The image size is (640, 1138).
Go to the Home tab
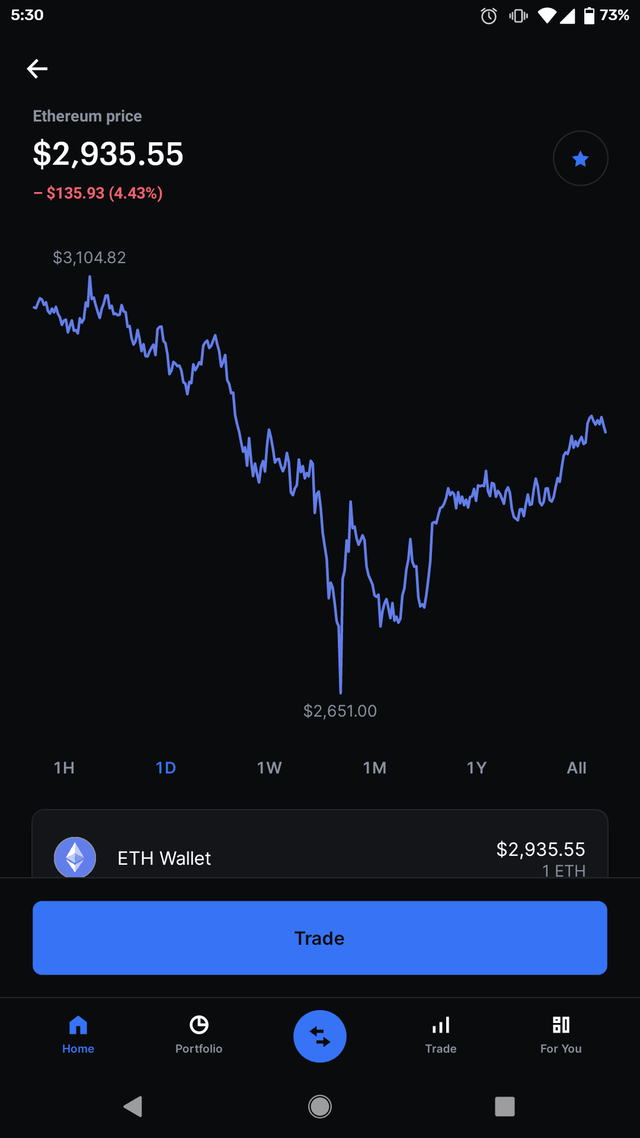point(78,1035)
